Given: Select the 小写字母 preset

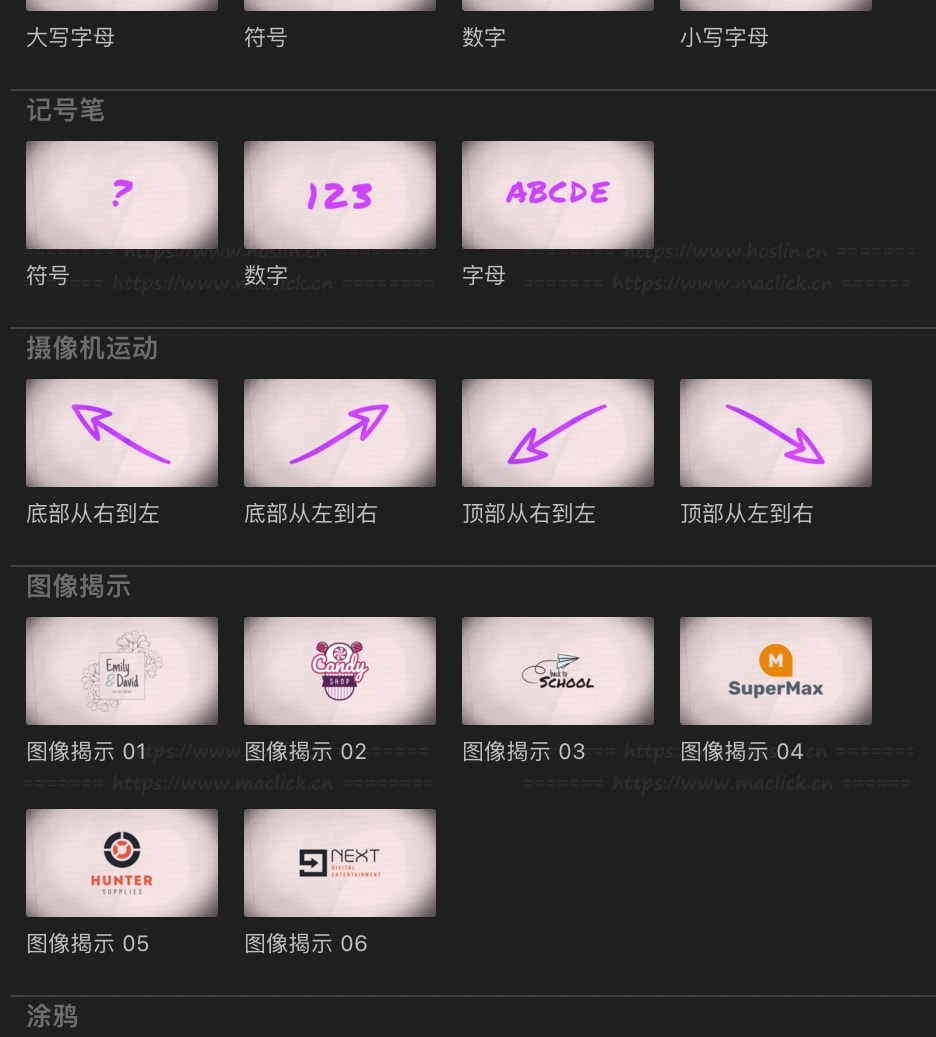Looking at the screenshot, I should click(x=725, y=38).
